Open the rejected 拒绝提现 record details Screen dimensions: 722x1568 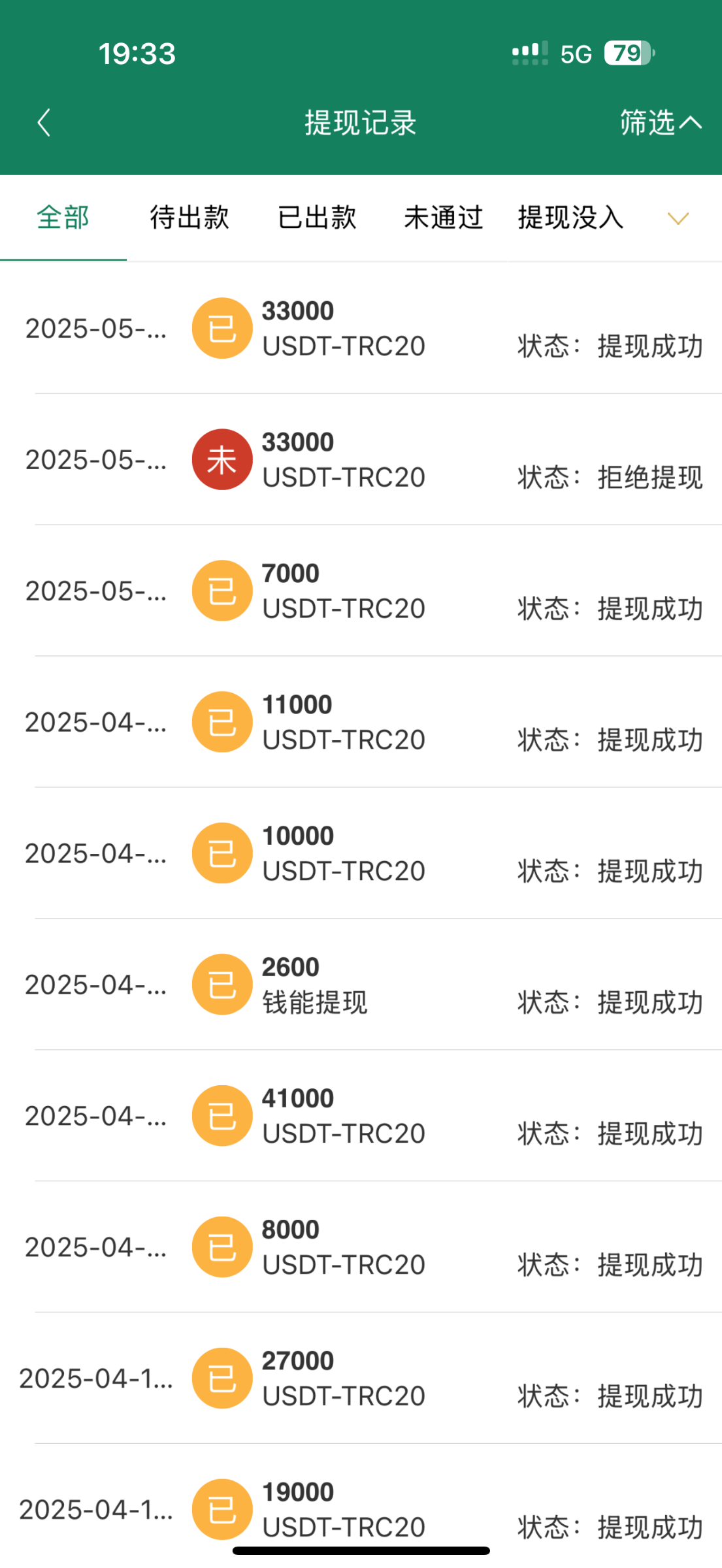(361, 459)
